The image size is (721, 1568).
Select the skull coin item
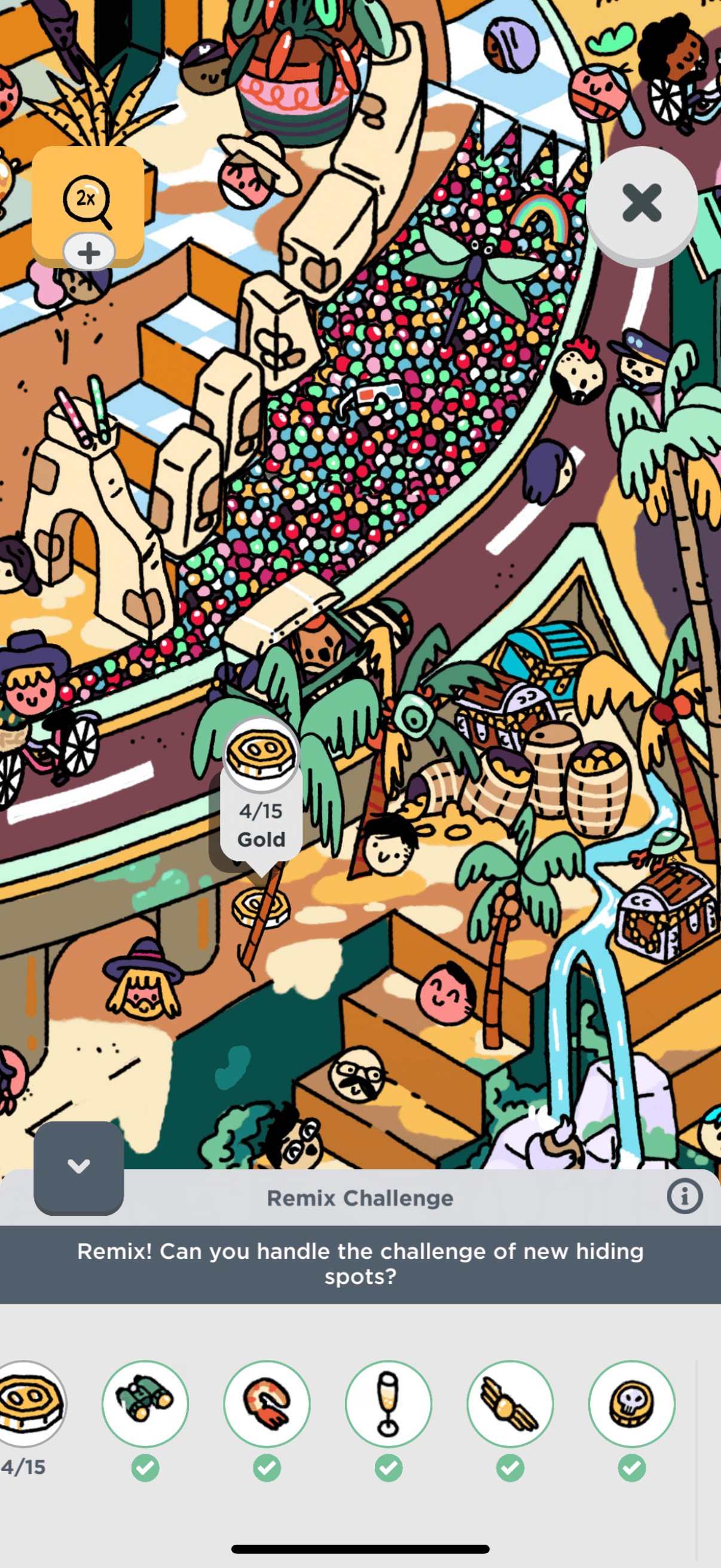pyautogui.click(x=631, y=1403)
